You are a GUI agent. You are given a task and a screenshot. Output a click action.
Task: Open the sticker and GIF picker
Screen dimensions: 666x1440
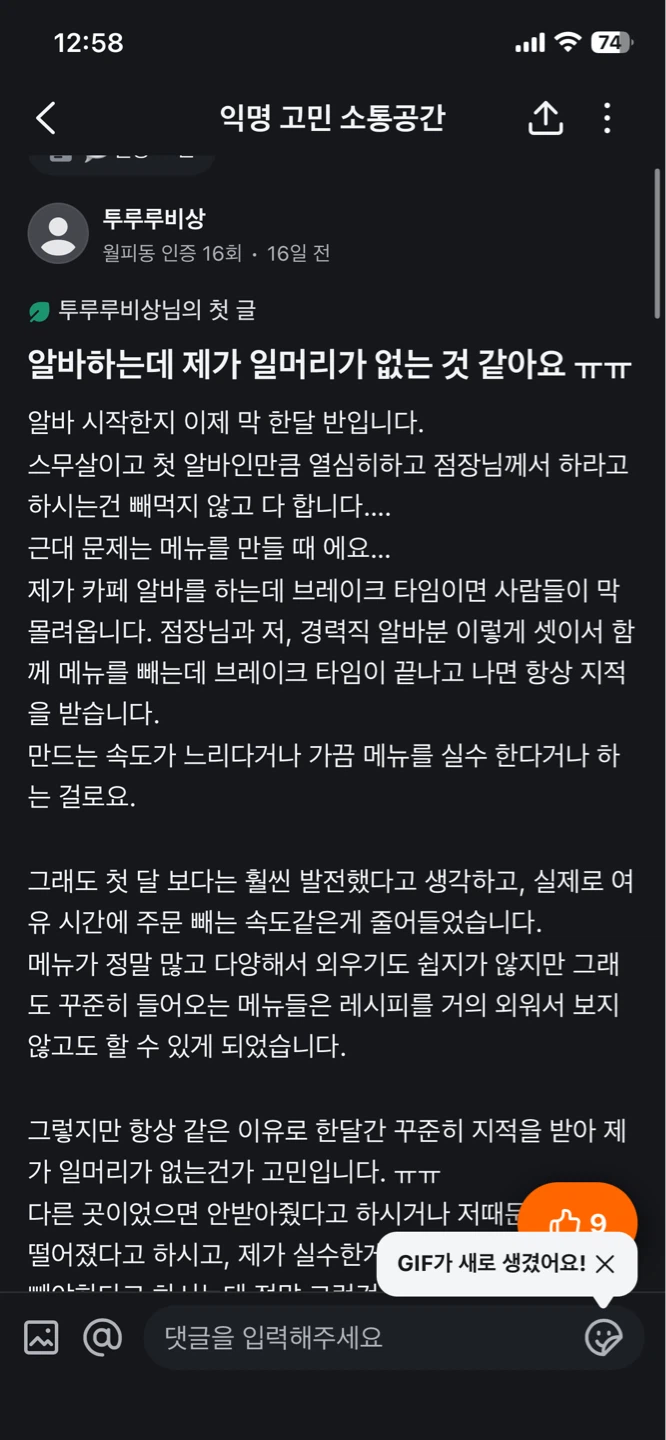(604, 1337)
